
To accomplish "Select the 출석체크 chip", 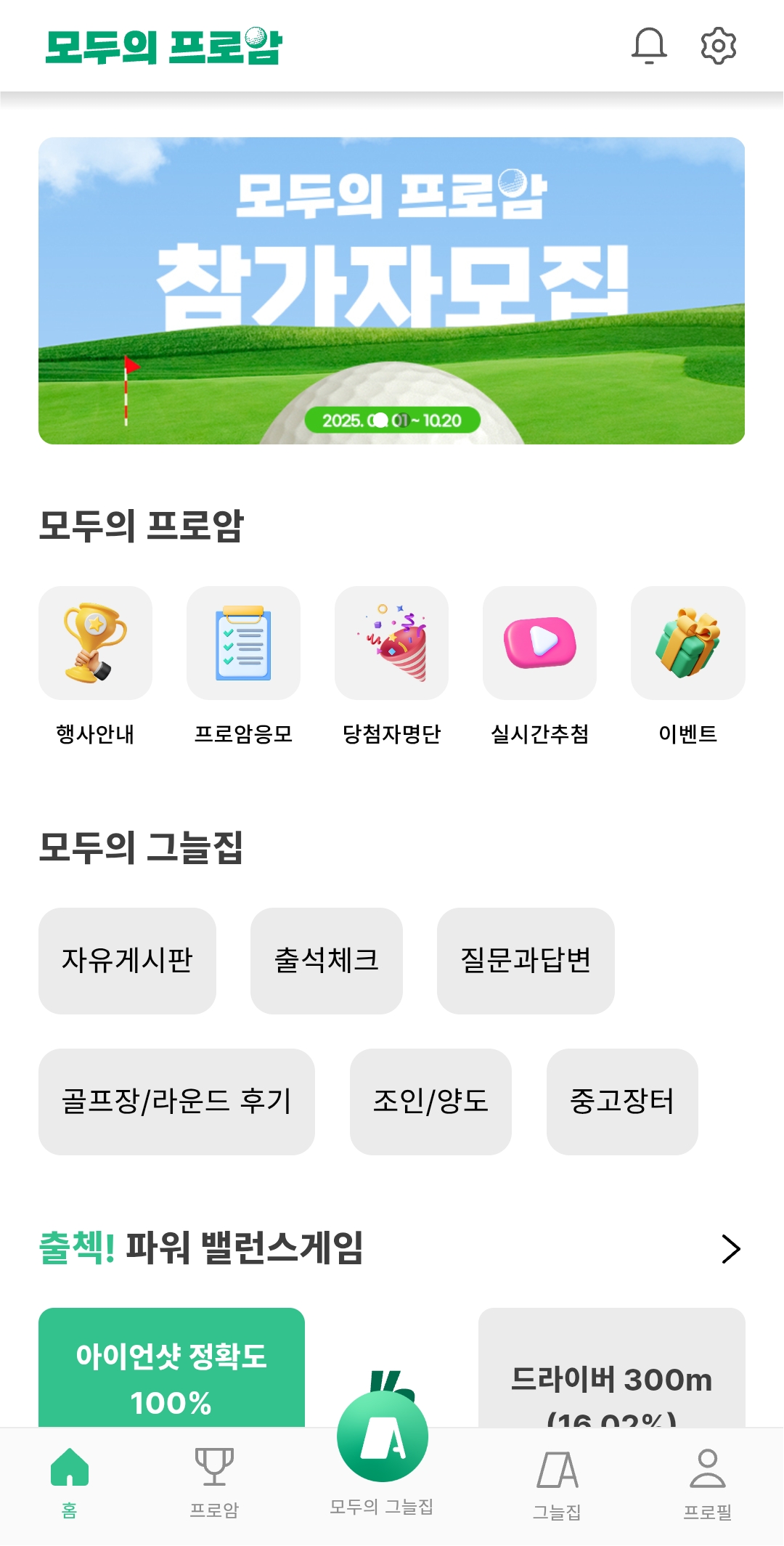I will click(326, 960).
